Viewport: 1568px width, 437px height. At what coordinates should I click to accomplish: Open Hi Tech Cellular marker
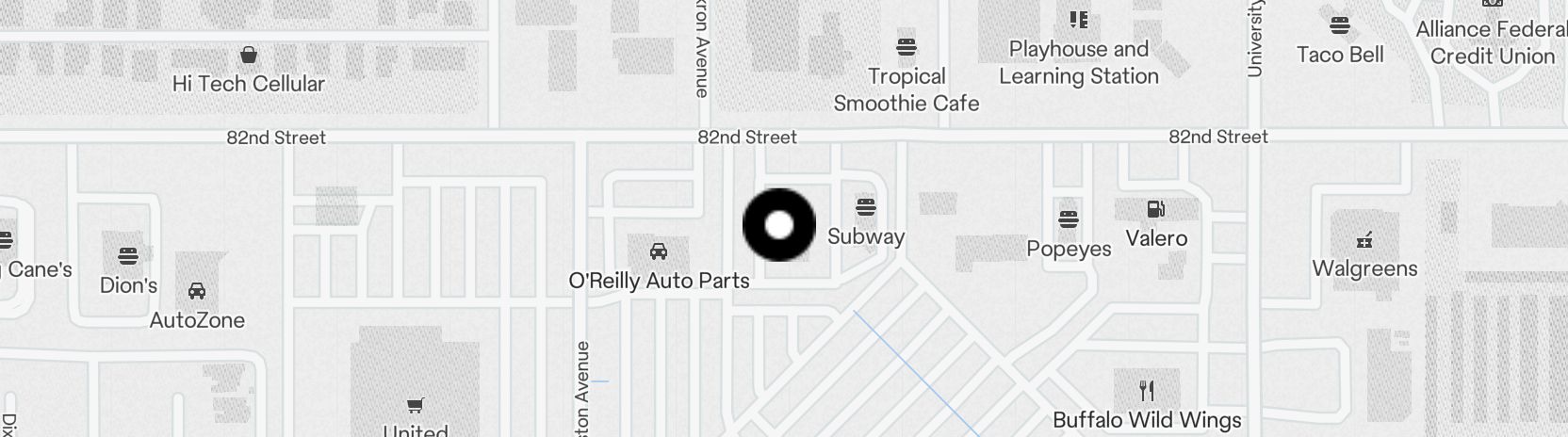[249, 55]
